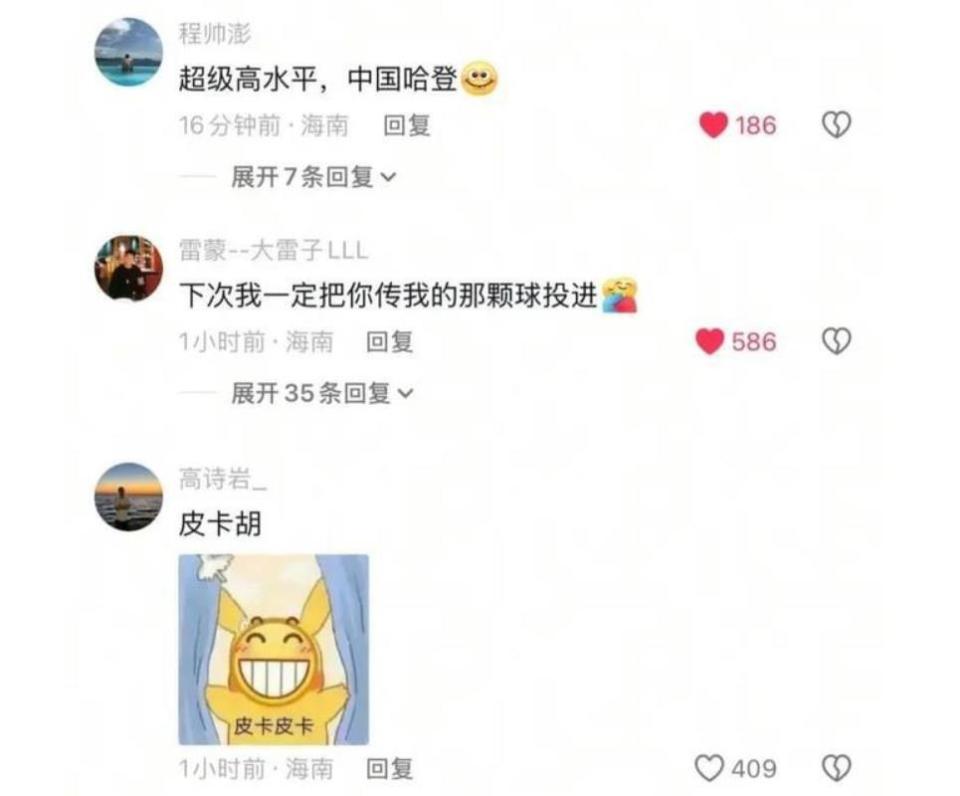Screen dimensions: 960x796
Task: Like 程帅澎's comment
Action: click(x=713, y=125)
